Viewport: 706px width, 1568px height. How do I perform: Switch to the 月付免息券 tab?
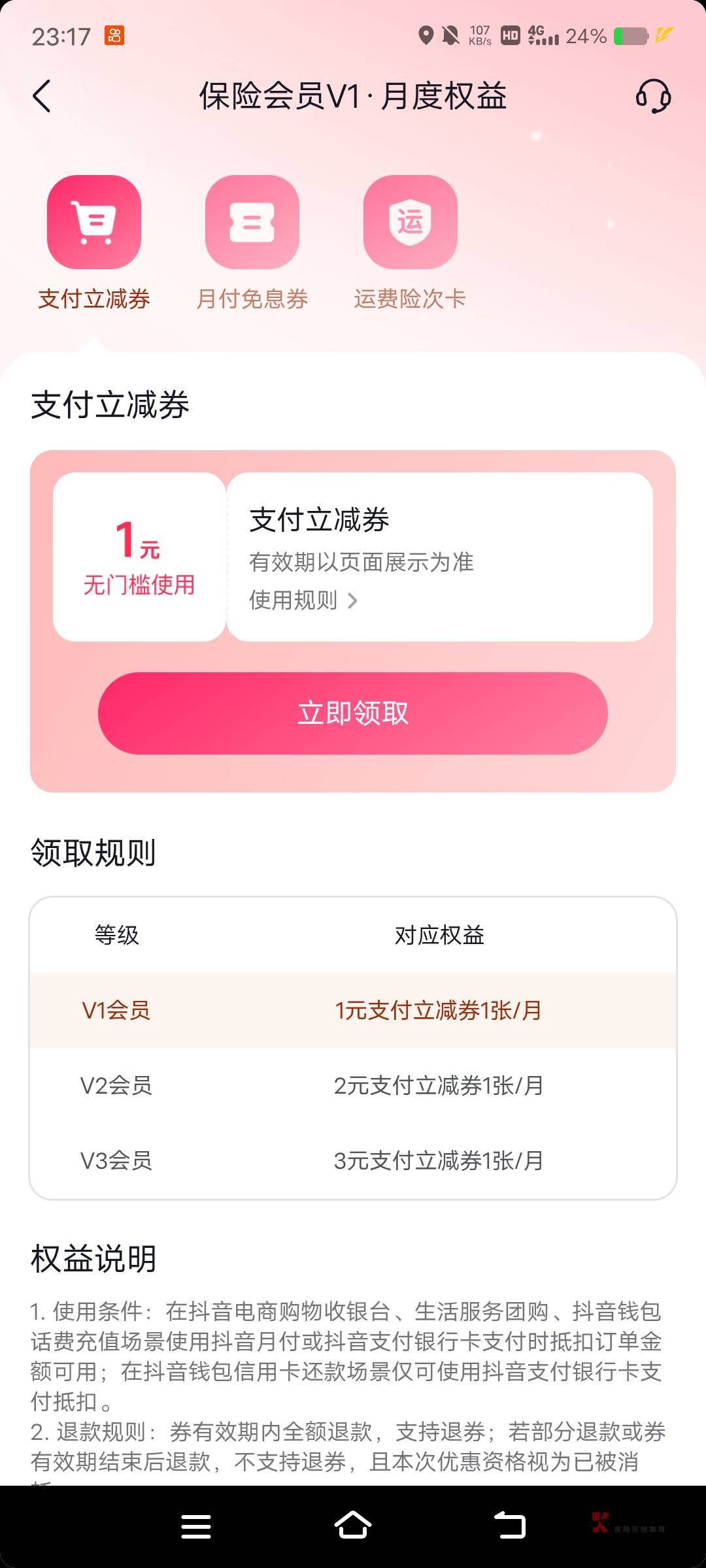pos(252,243)
